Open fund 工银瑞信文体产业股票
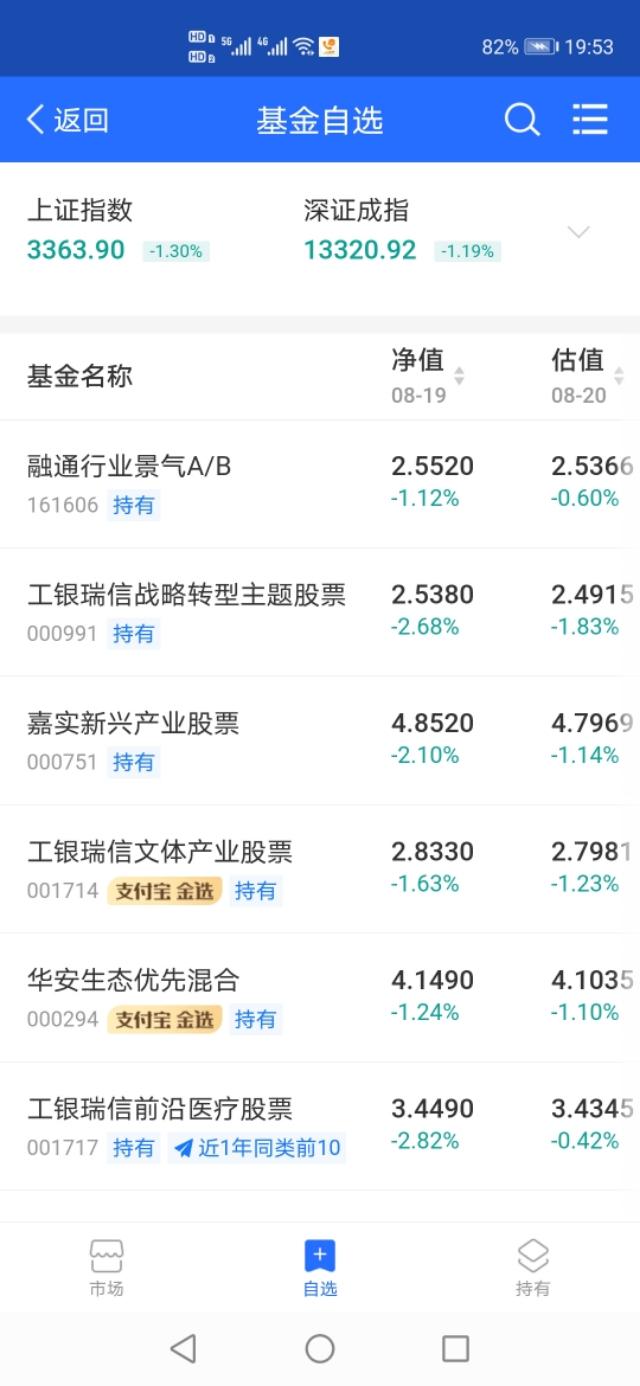The height and width of the screenshot is (1386, 640). pos(160,853)
